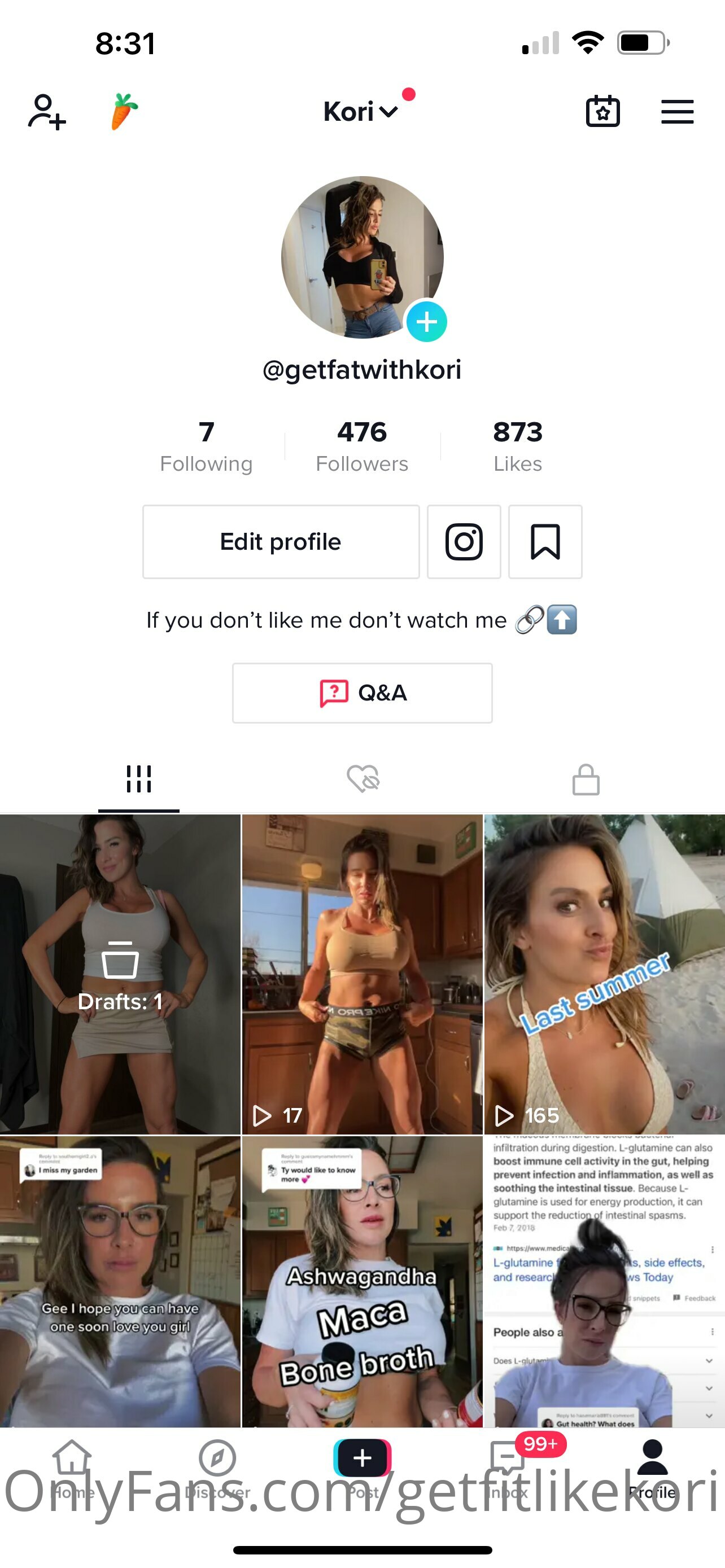Open the video with 17 views
The width and height of the screenshot is (725, 1568).
pyautogui.click(x=362, y=974)
